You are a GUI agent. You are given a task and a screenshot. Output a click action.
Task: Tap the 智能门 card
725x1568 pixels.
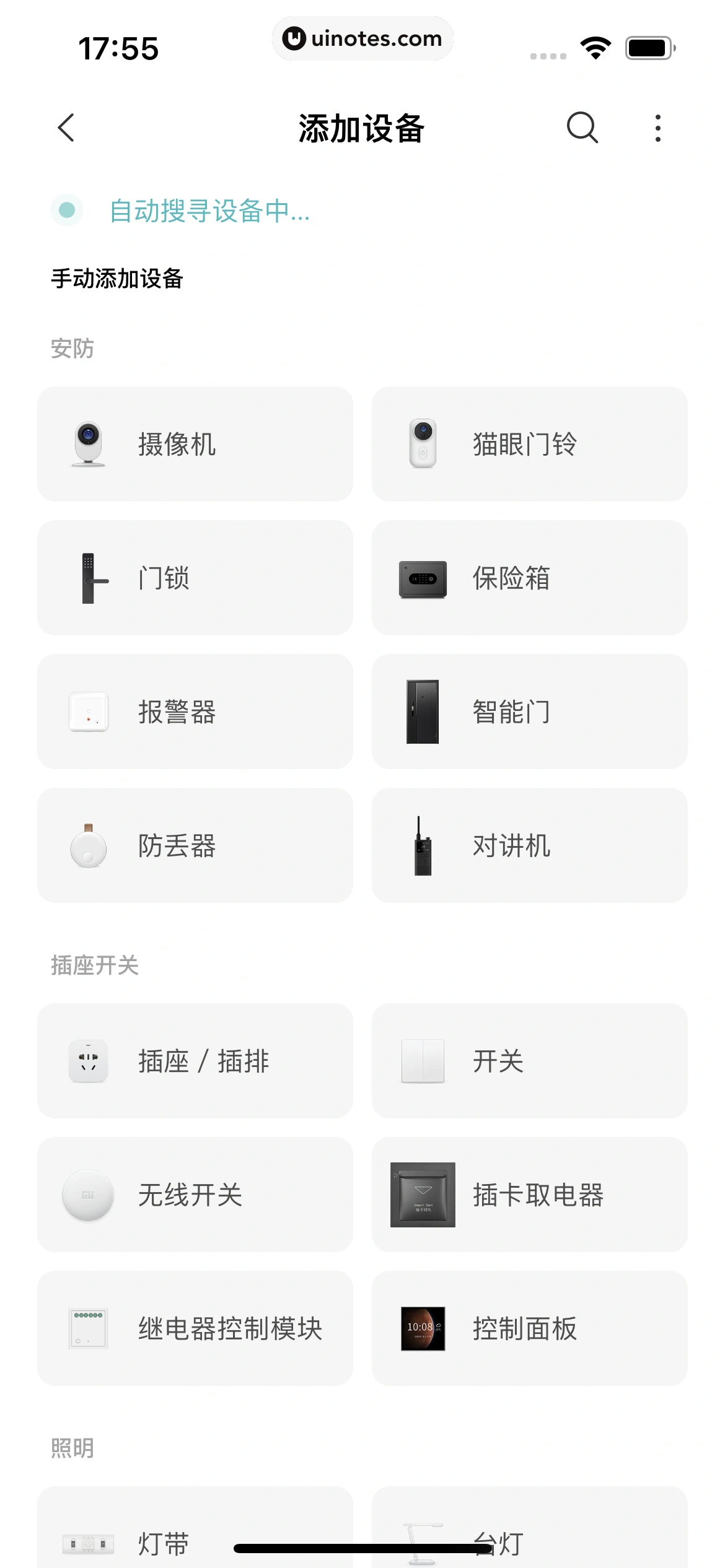coord(530,712)
